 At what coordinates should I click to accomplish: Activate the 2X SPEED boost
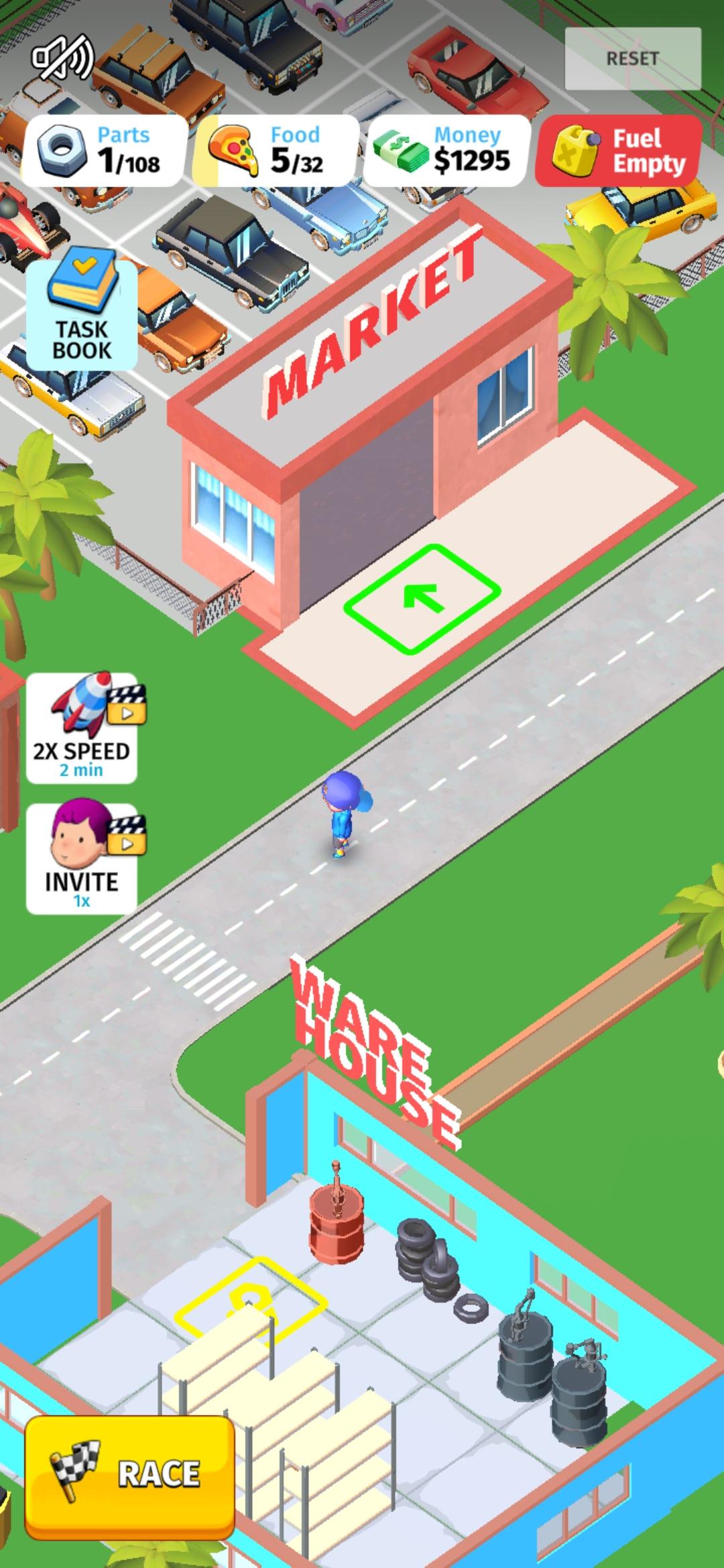click(82, 728)
